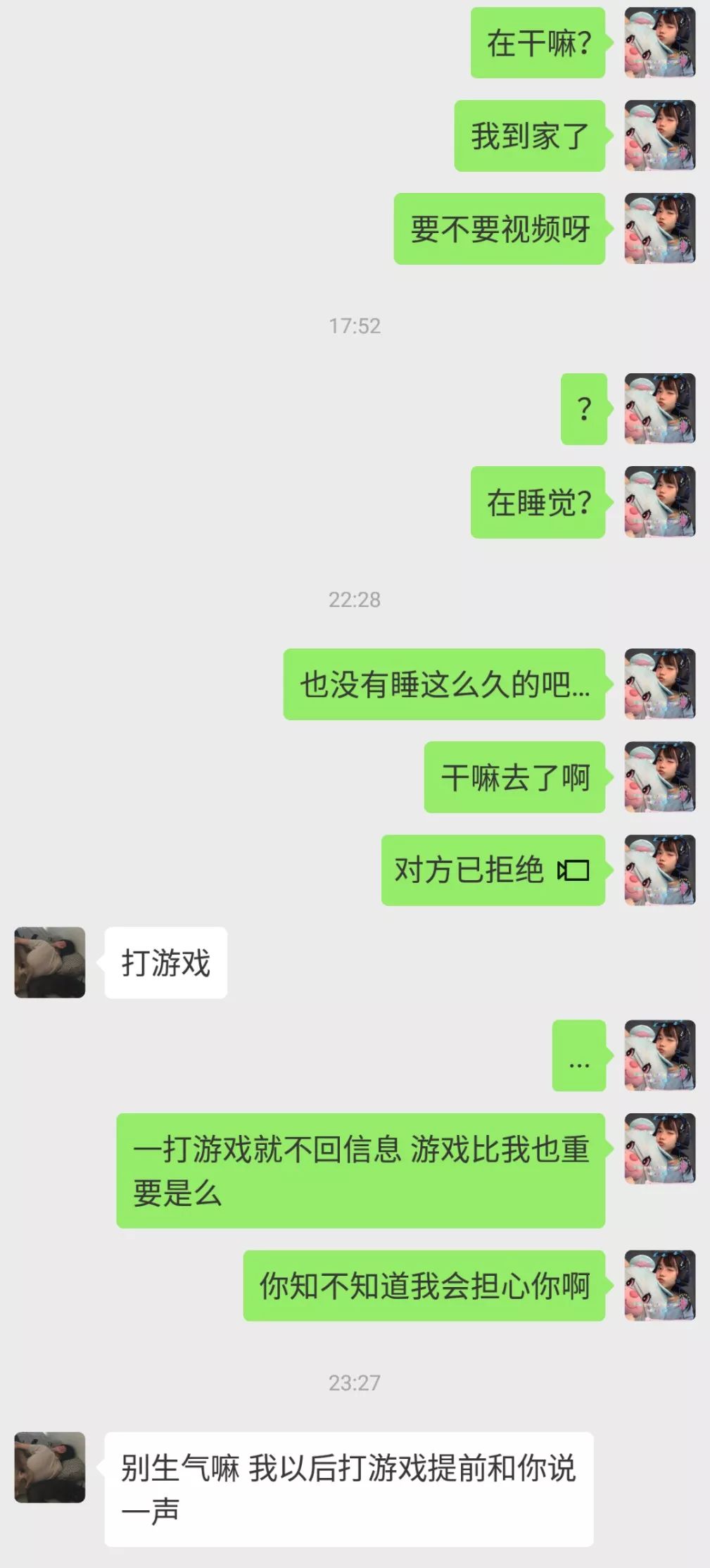Tap the avatar next to '你知不知道我会担心你啊'

coord(659,1285)
